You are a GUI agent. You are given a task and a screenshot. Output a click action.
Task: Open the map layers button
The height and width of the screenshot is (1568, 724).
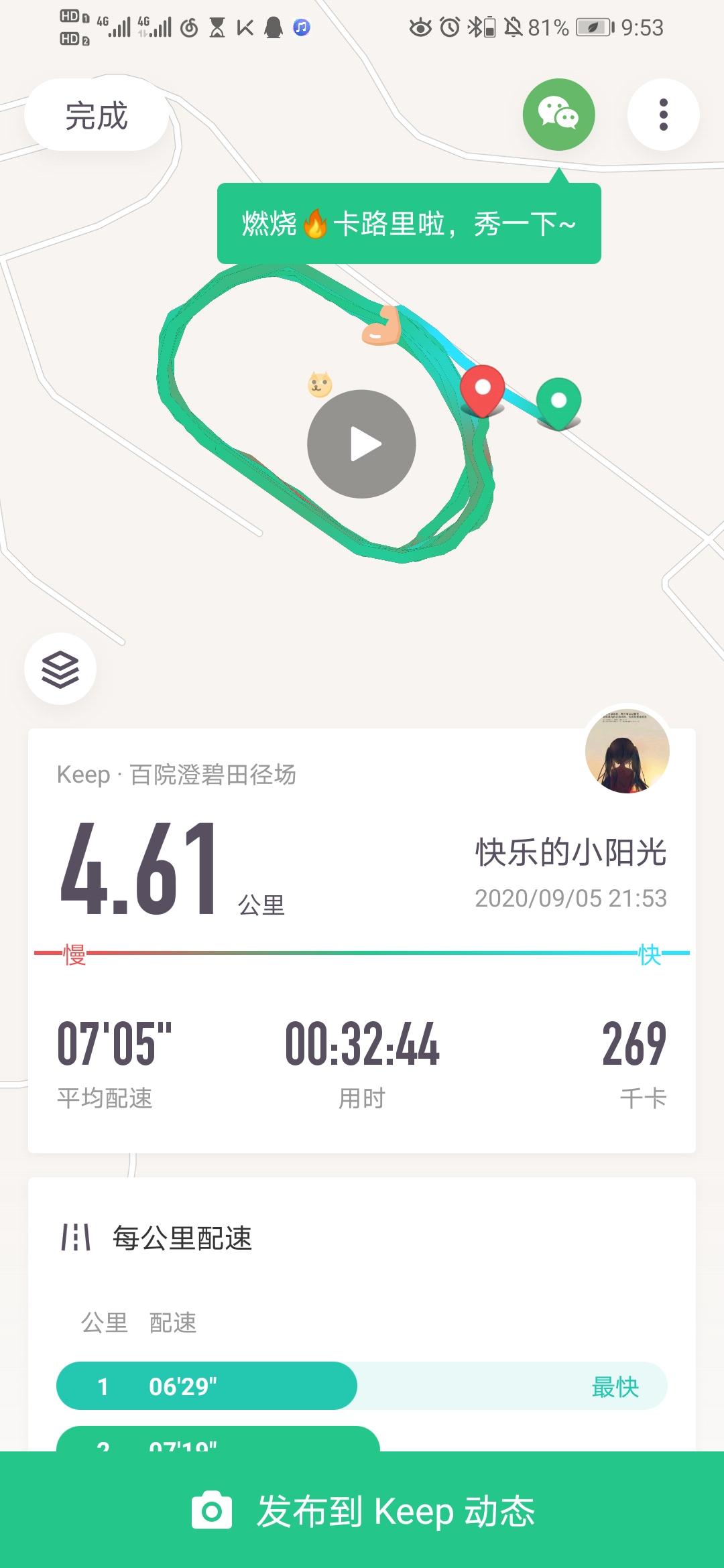click(60, 668)
